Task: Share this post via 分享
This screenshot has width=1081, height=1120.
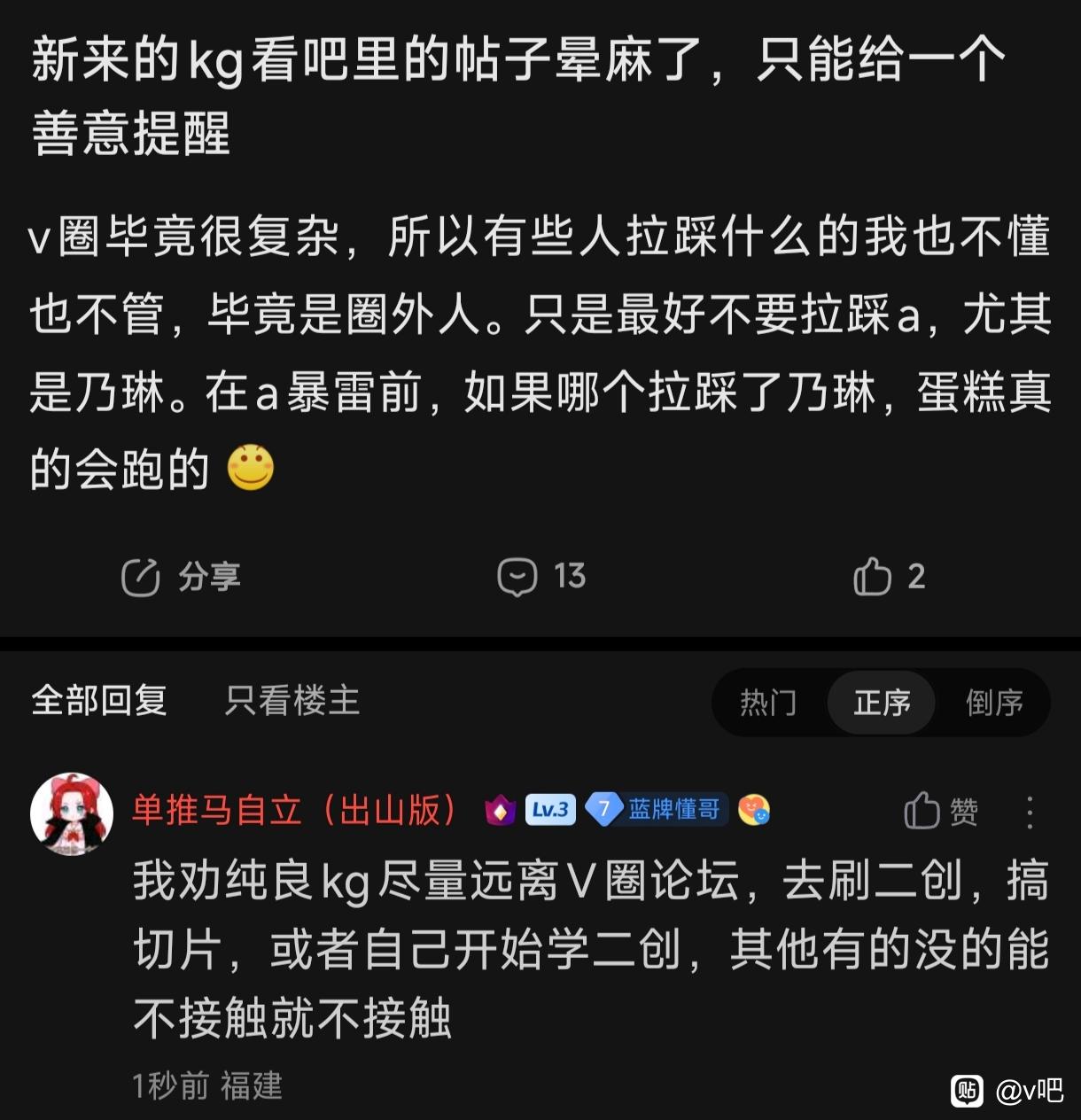Action: click(181, 578)
